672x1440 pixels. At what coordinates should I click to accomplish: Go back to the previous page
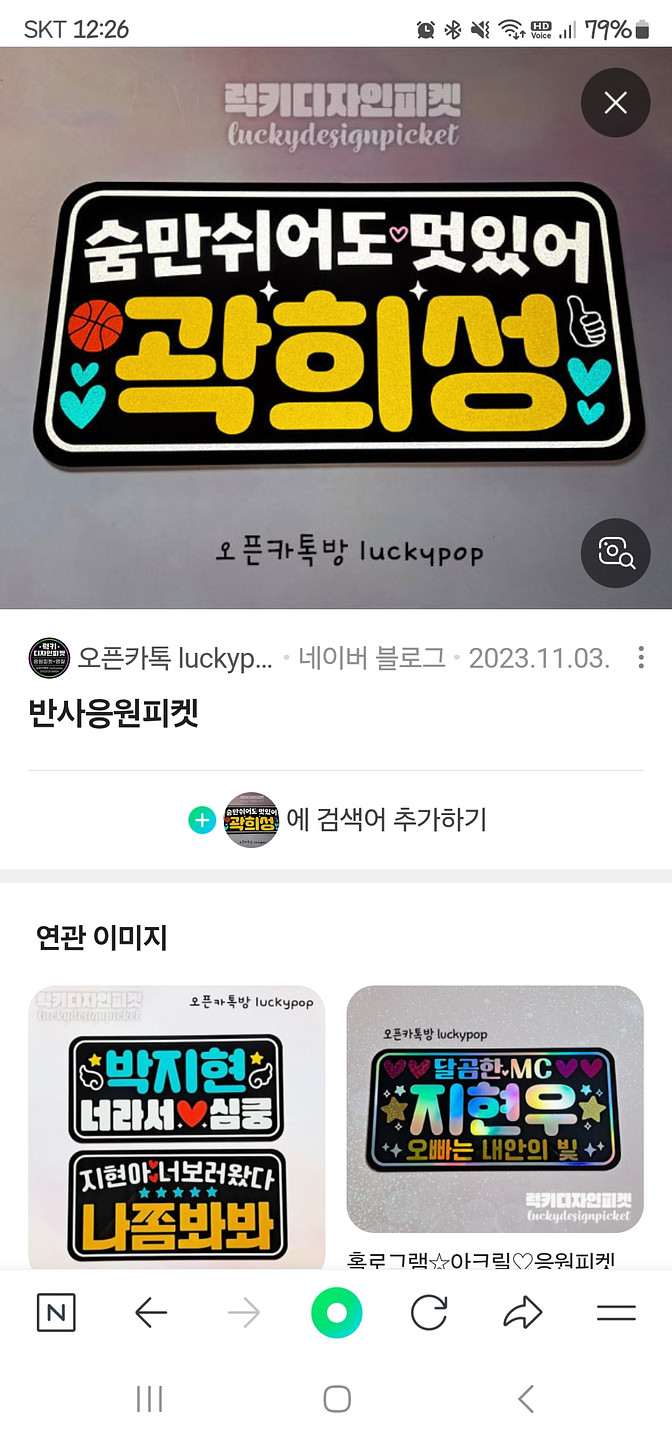[150, 1313]
